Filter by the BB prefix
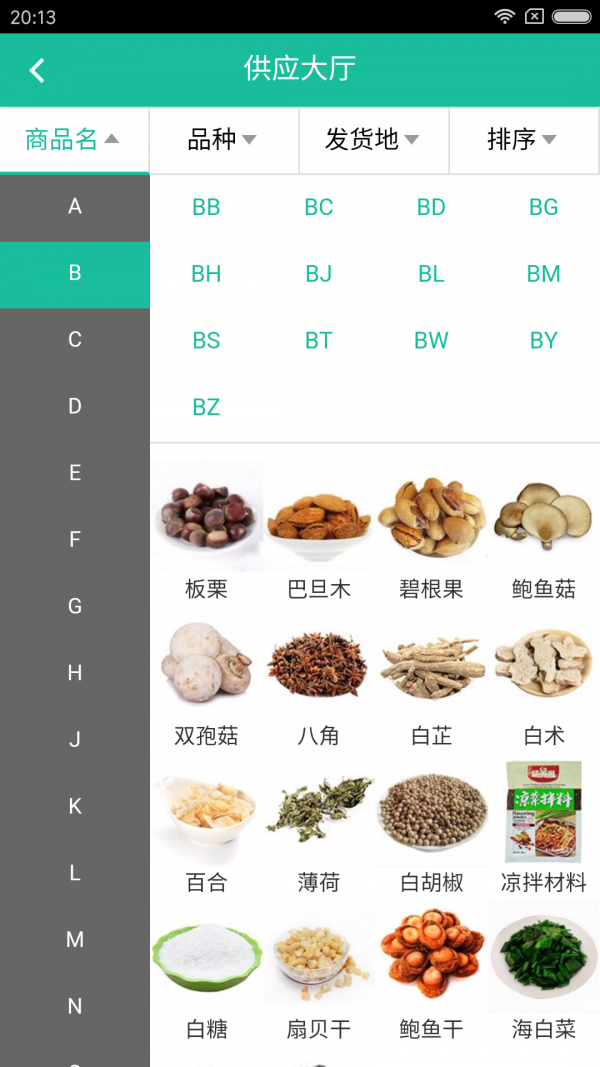 click(206, 208)
